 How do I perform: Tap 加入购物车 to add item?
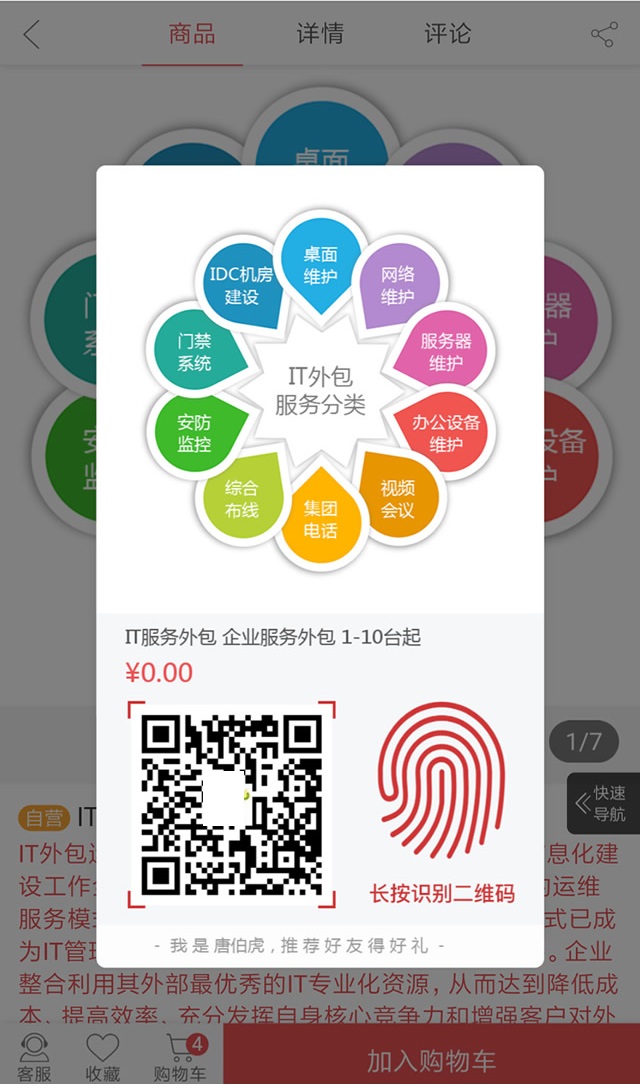pyautogui.click(x=431, y=1060)
